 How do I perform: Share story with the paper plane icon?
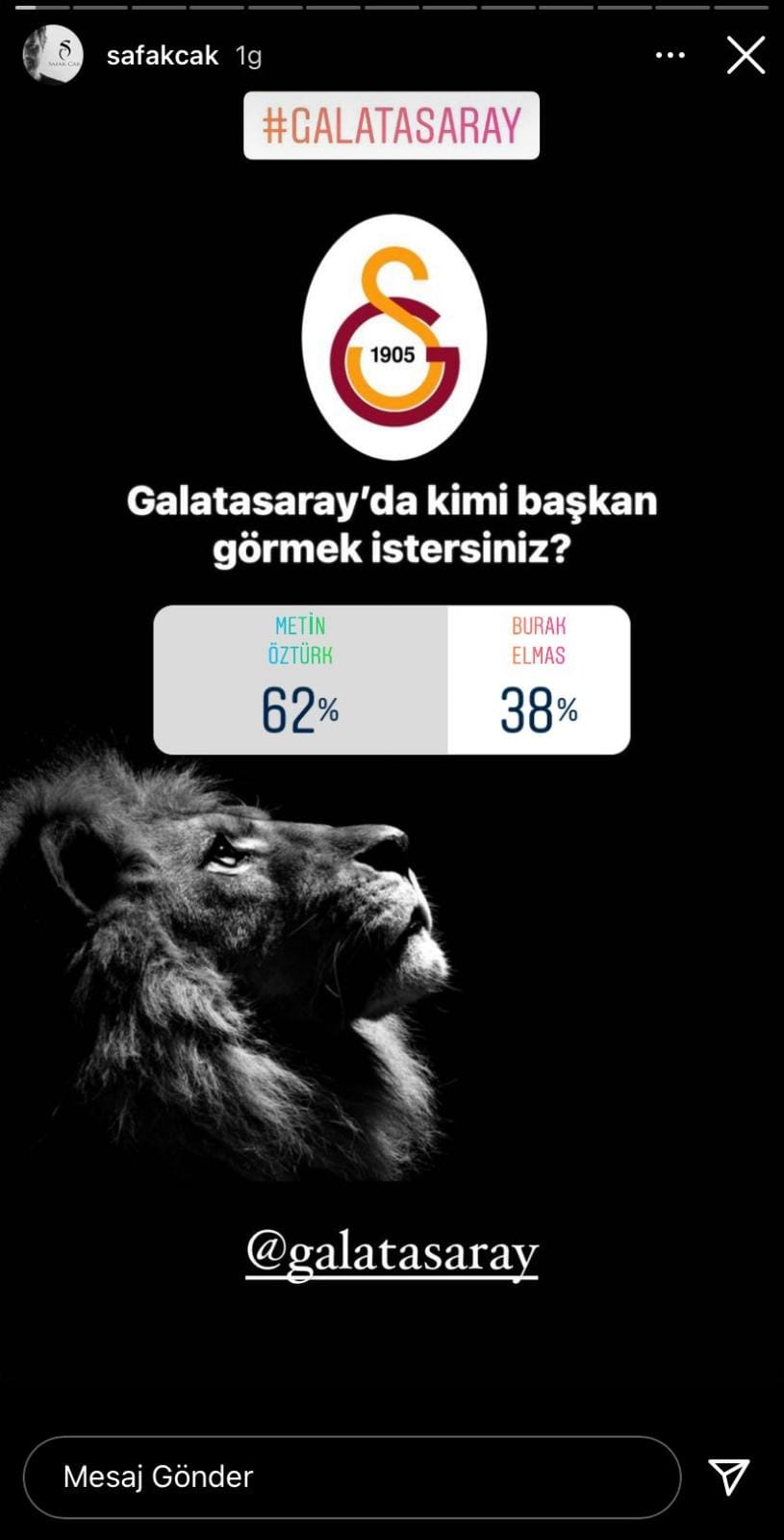click(x=728, y=1476)
